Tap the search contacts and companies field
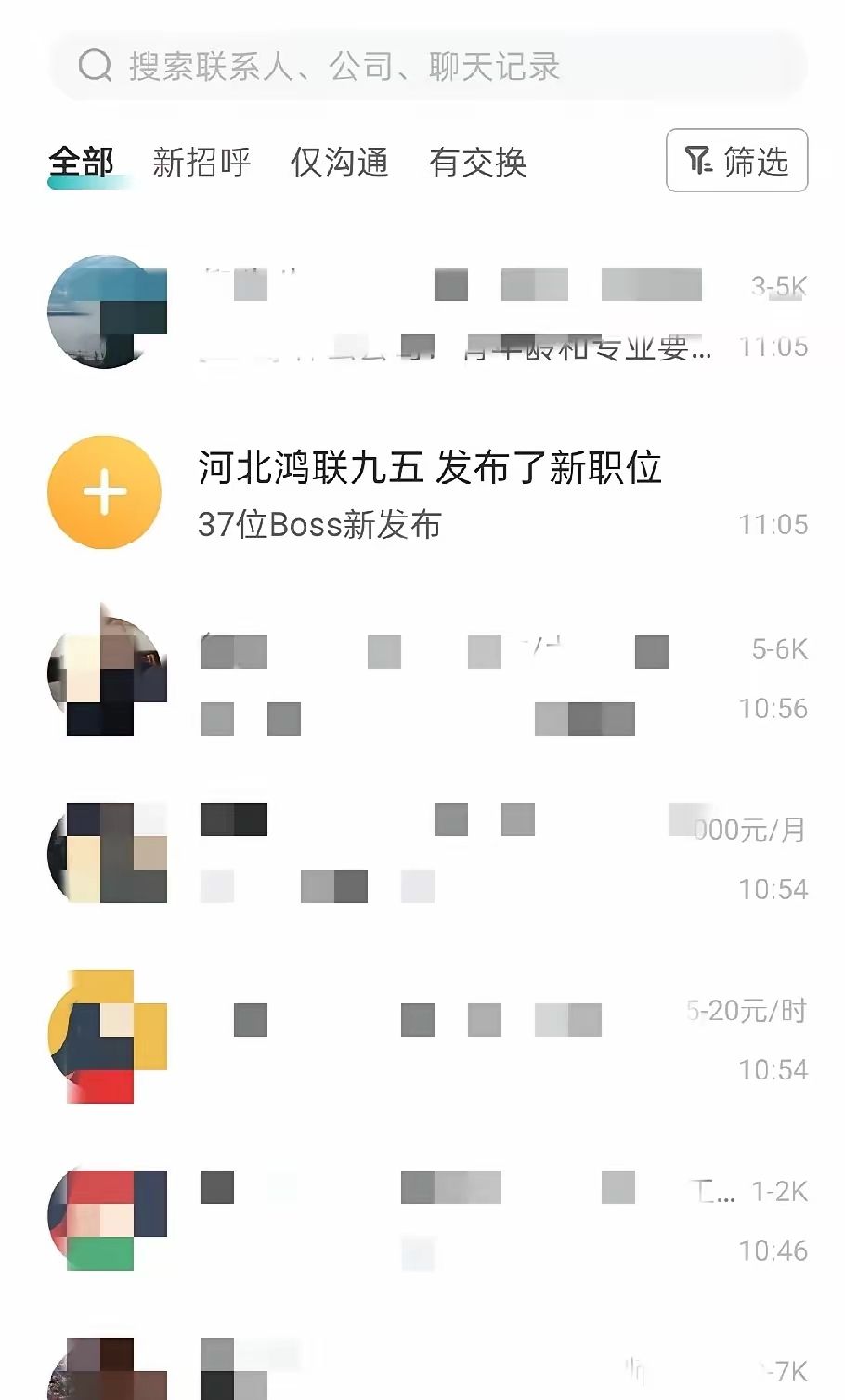 click(427, 67)
